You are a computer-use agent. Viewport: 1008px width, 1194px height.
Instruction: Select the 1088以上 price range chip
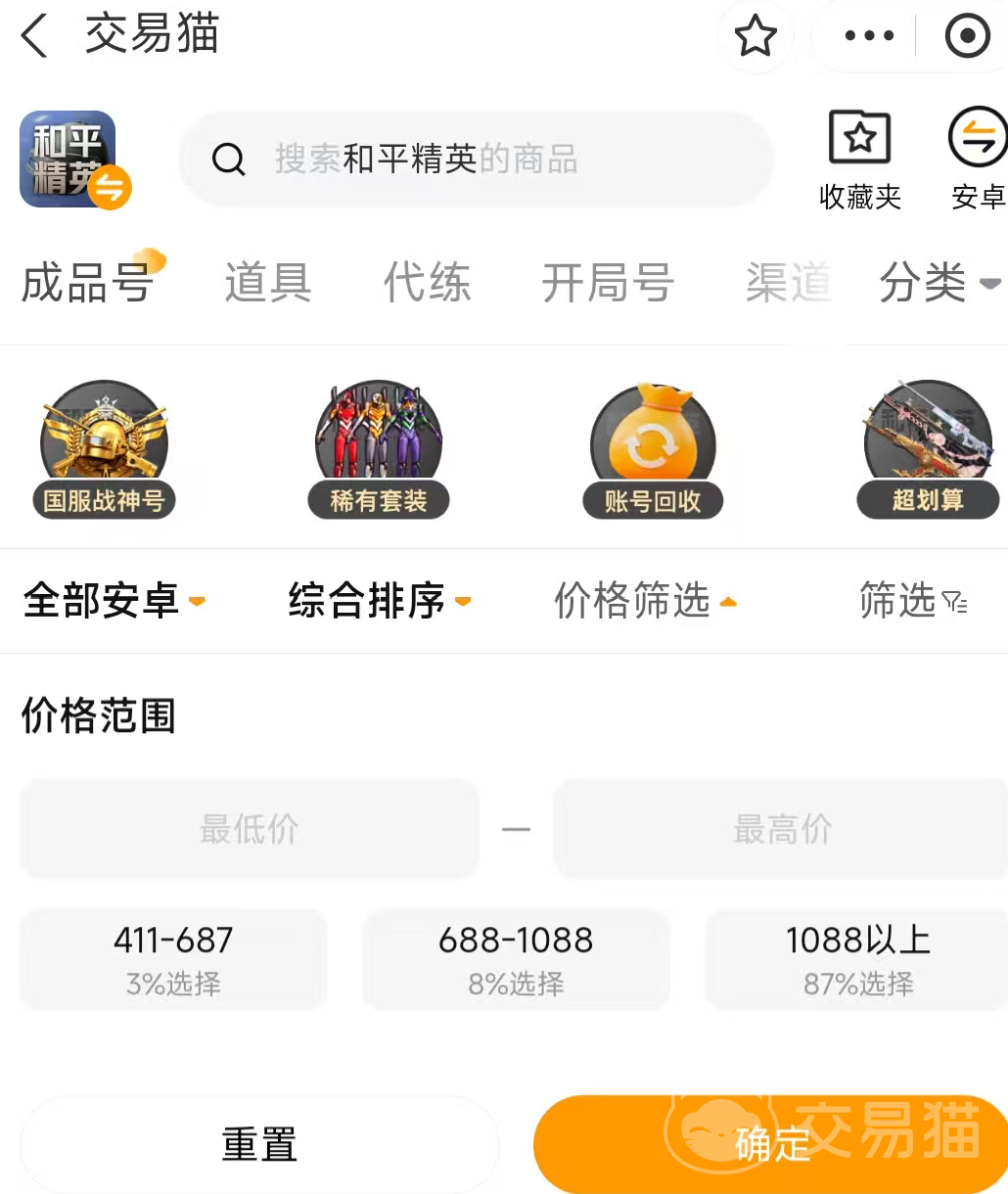coord(857,958)
